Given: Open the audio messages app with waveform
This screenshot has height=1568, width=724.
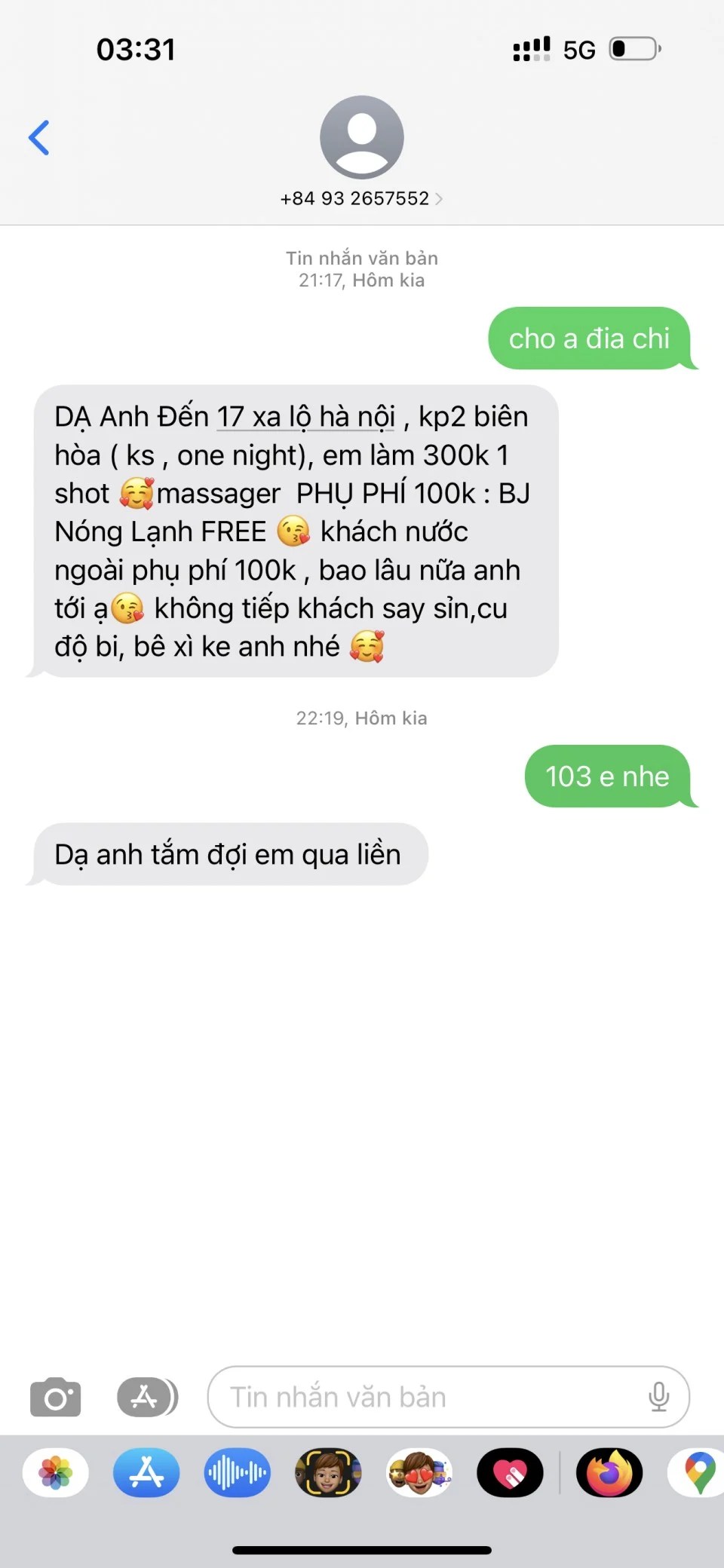Looking at the screenshot, I should [237, 1472].
